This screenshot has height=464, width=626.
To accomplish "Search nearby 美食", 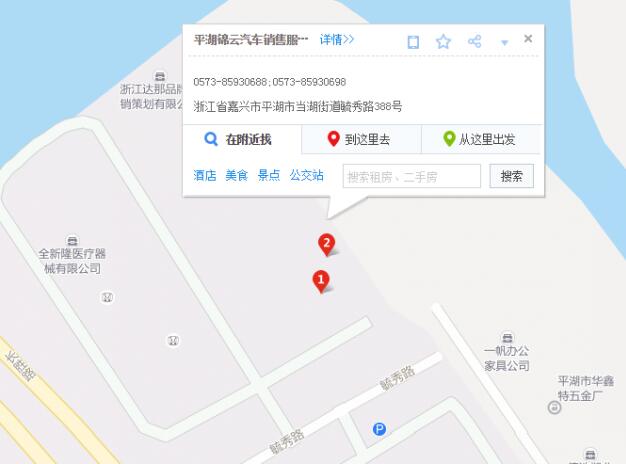I will [236, 175].
